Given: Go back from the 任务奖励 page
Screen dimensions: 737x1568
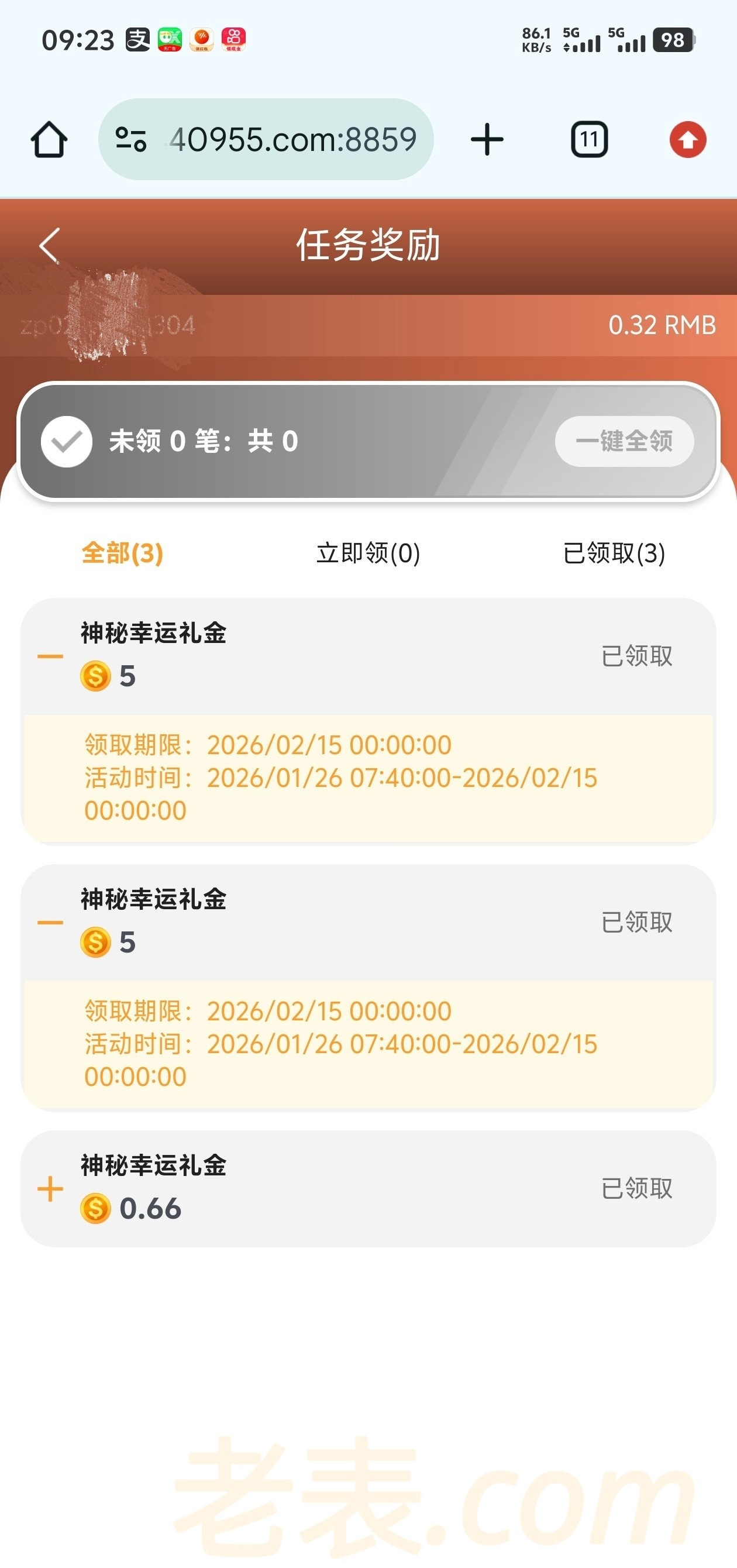Looking at the screenshot, I should point(50,245).
